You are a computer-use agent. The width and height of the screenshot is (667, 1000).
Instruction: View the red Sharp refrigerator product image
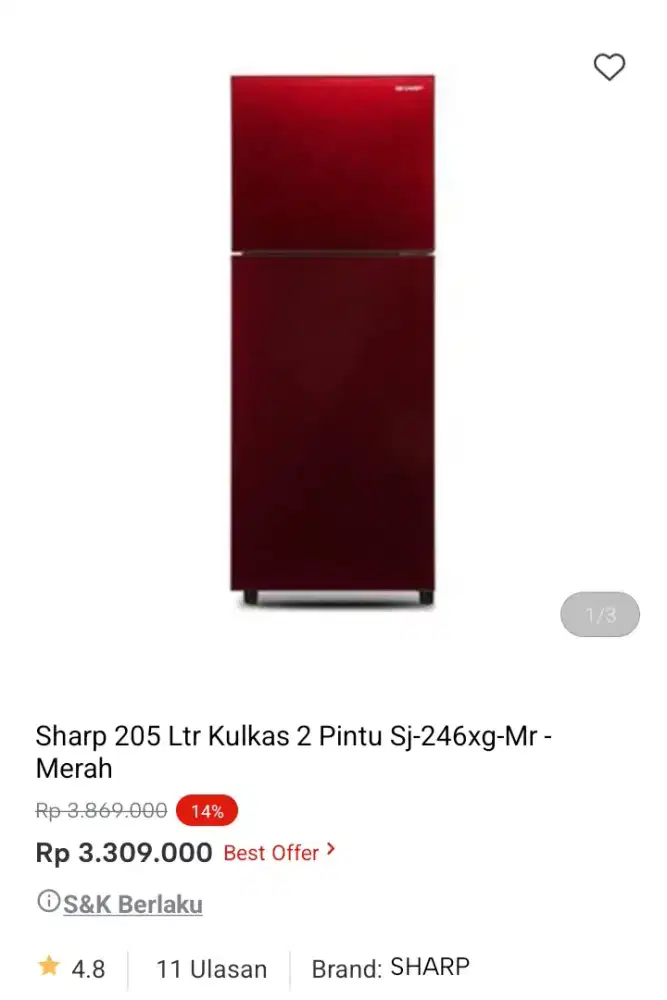pyautogui.click(x=333, y=340)
